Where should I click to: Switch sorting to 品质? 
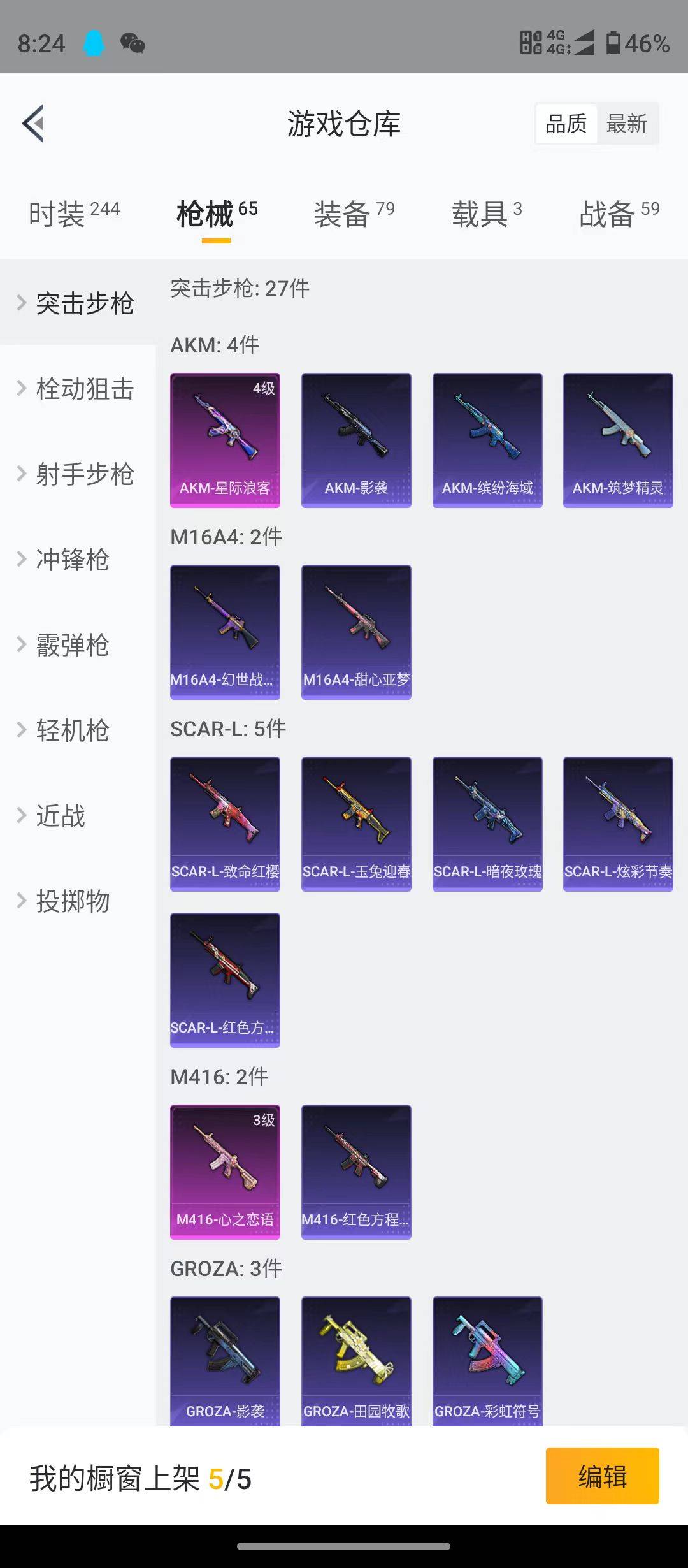[x=566, y=124]
